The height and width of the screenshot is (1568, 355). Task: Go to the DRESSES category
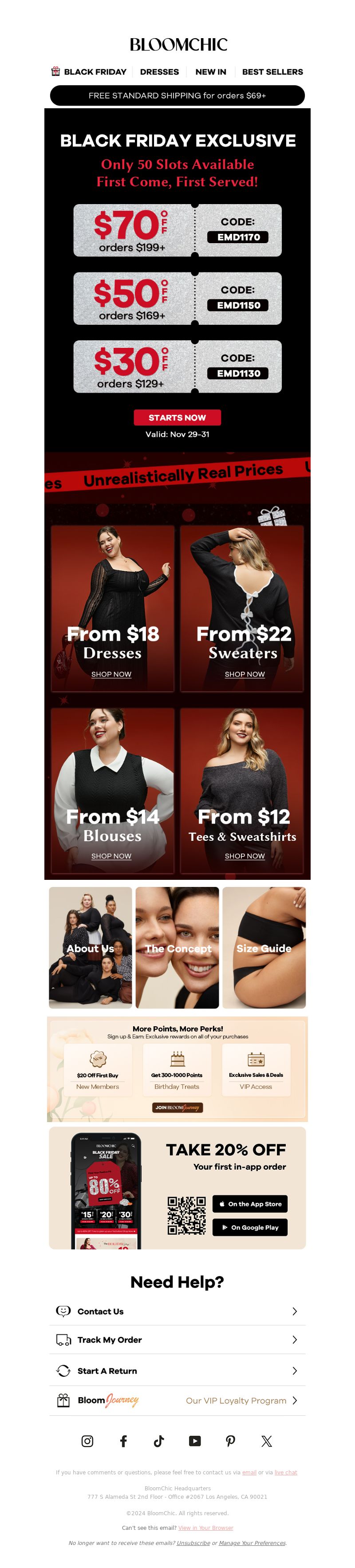[159, 72]
